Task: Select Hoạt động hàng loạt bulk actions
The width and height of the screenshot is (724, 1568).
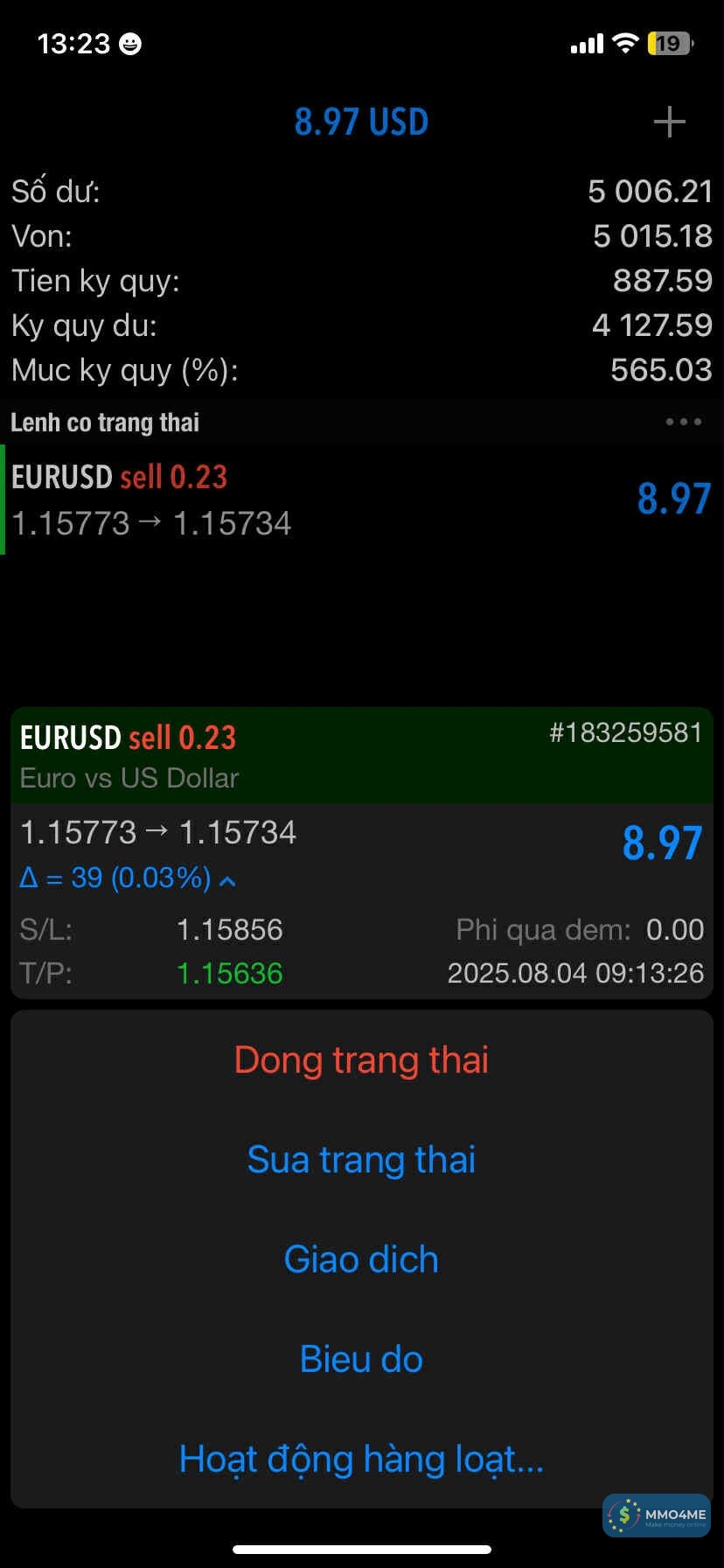Action: click(x=361, y=1459)
